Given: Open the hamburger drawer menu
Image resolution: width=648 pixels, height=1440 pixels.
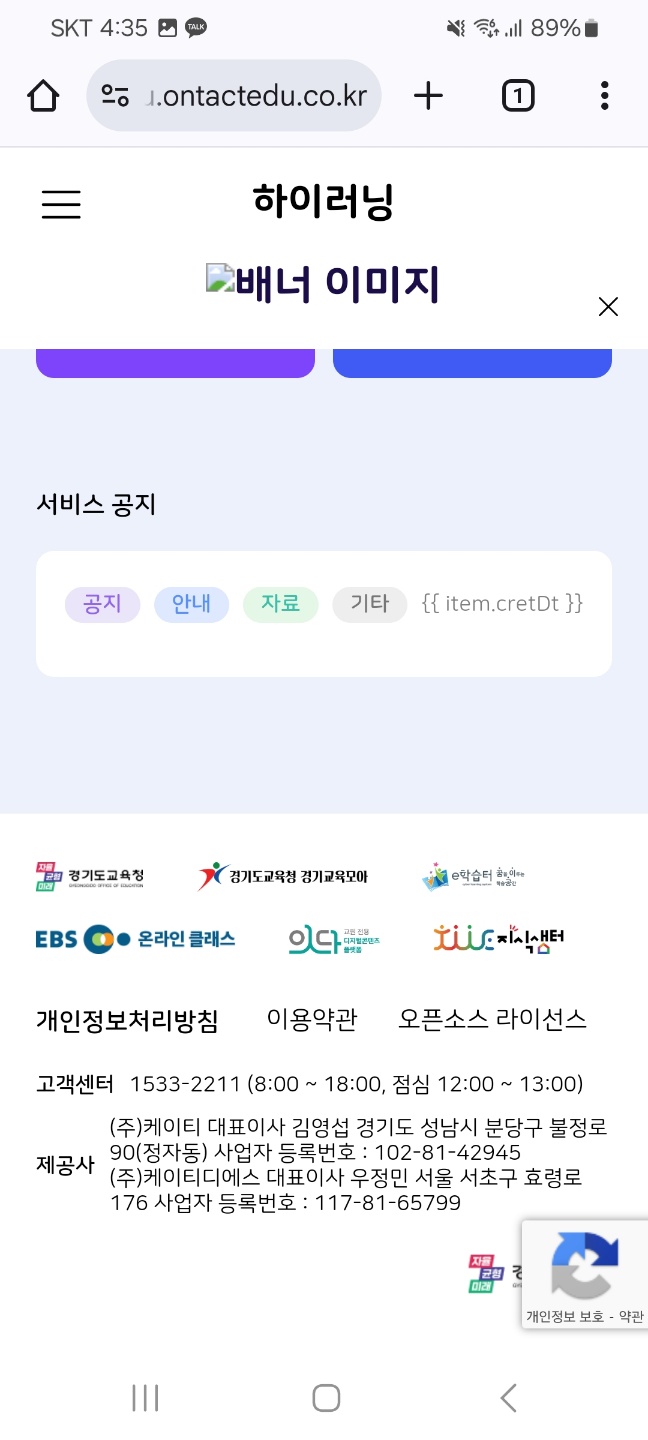Looking at the screenshot, I should click(x=61, y=204).
